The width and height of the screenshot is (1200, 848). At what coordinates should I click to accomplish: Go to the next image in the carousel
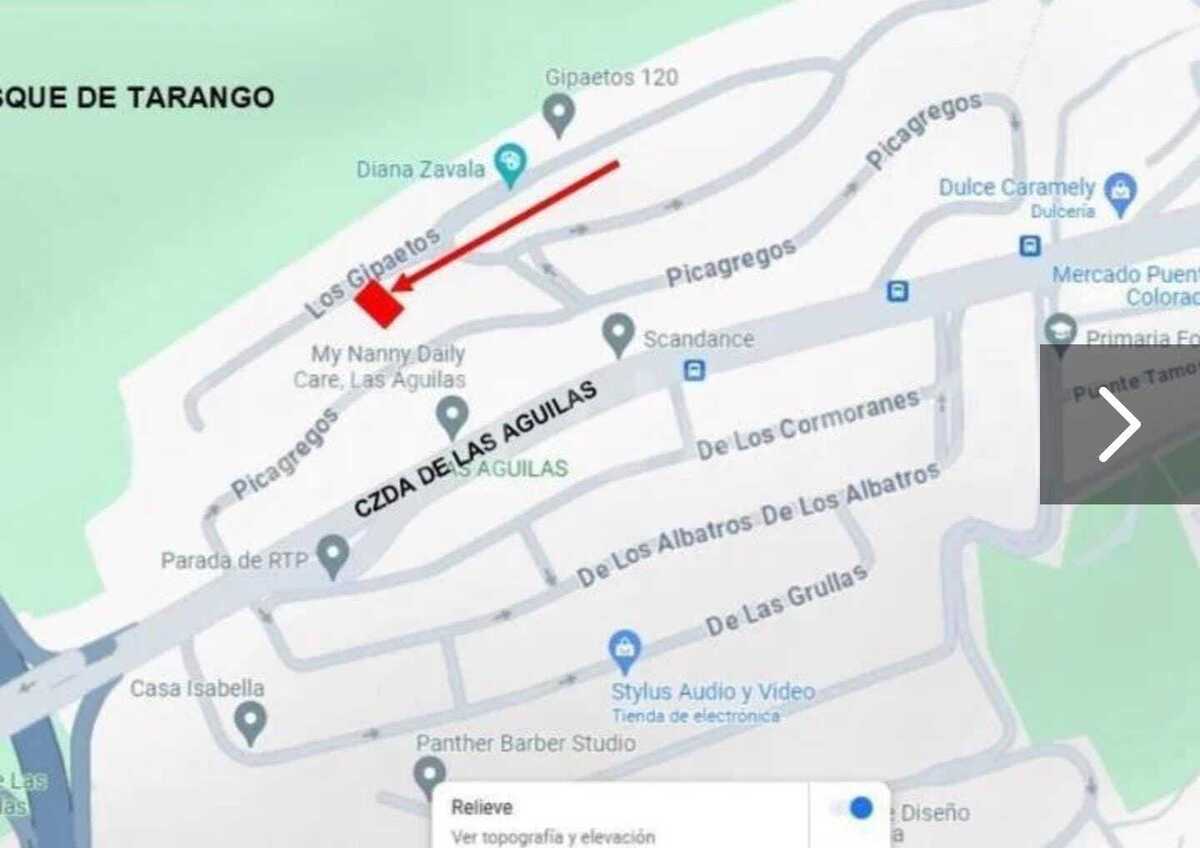pyautogui.click(x=1119, y=424)
